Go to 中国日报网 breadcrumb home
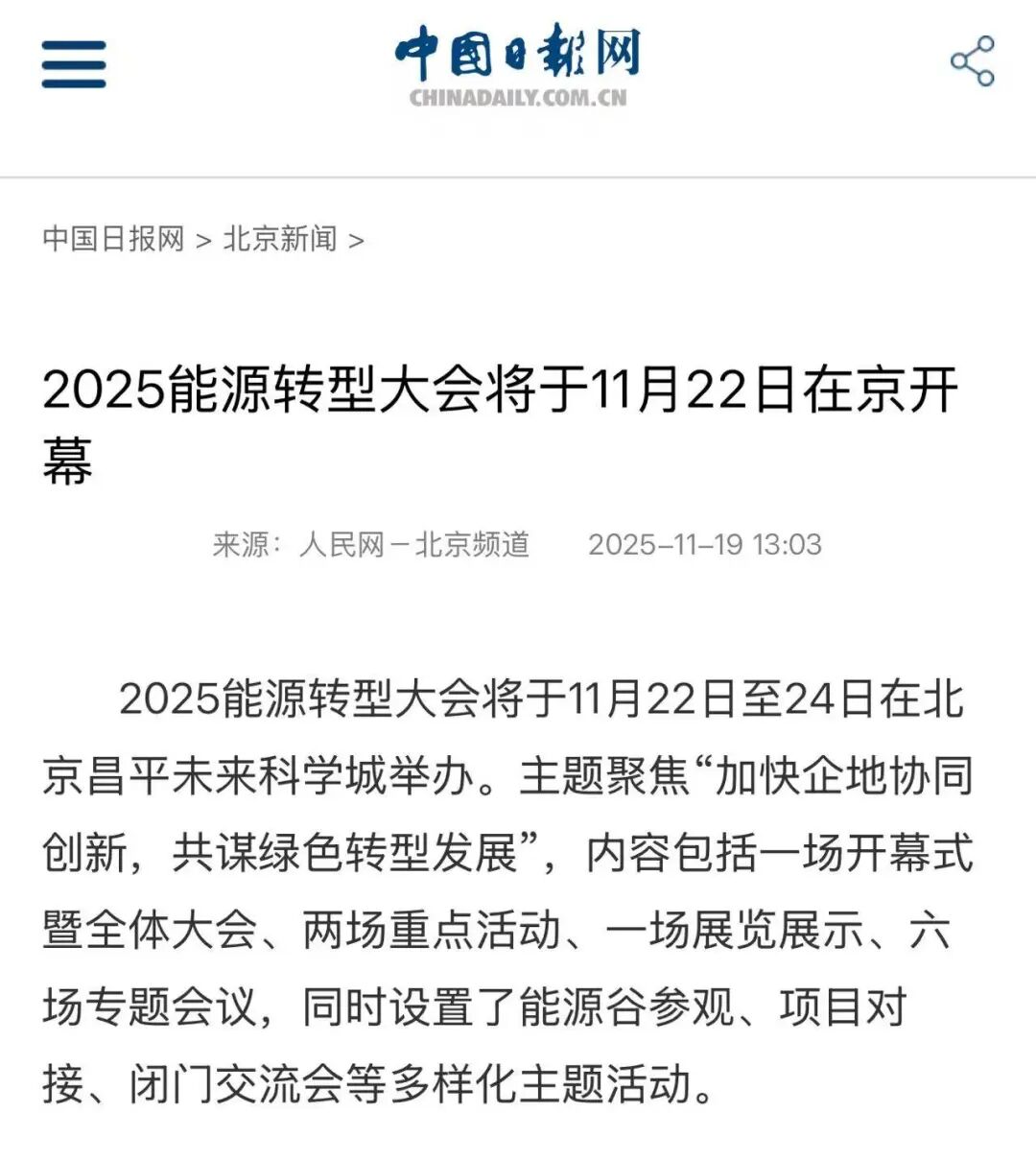 point(113,239)
